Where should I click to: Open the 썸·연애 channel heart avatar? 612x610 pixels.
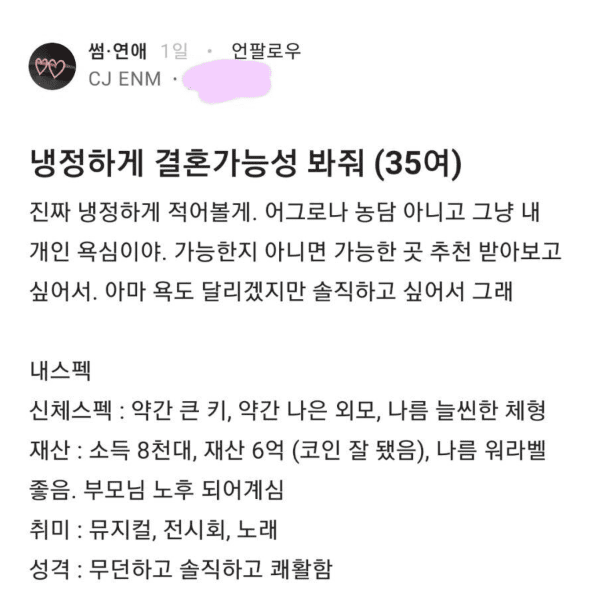53,66
